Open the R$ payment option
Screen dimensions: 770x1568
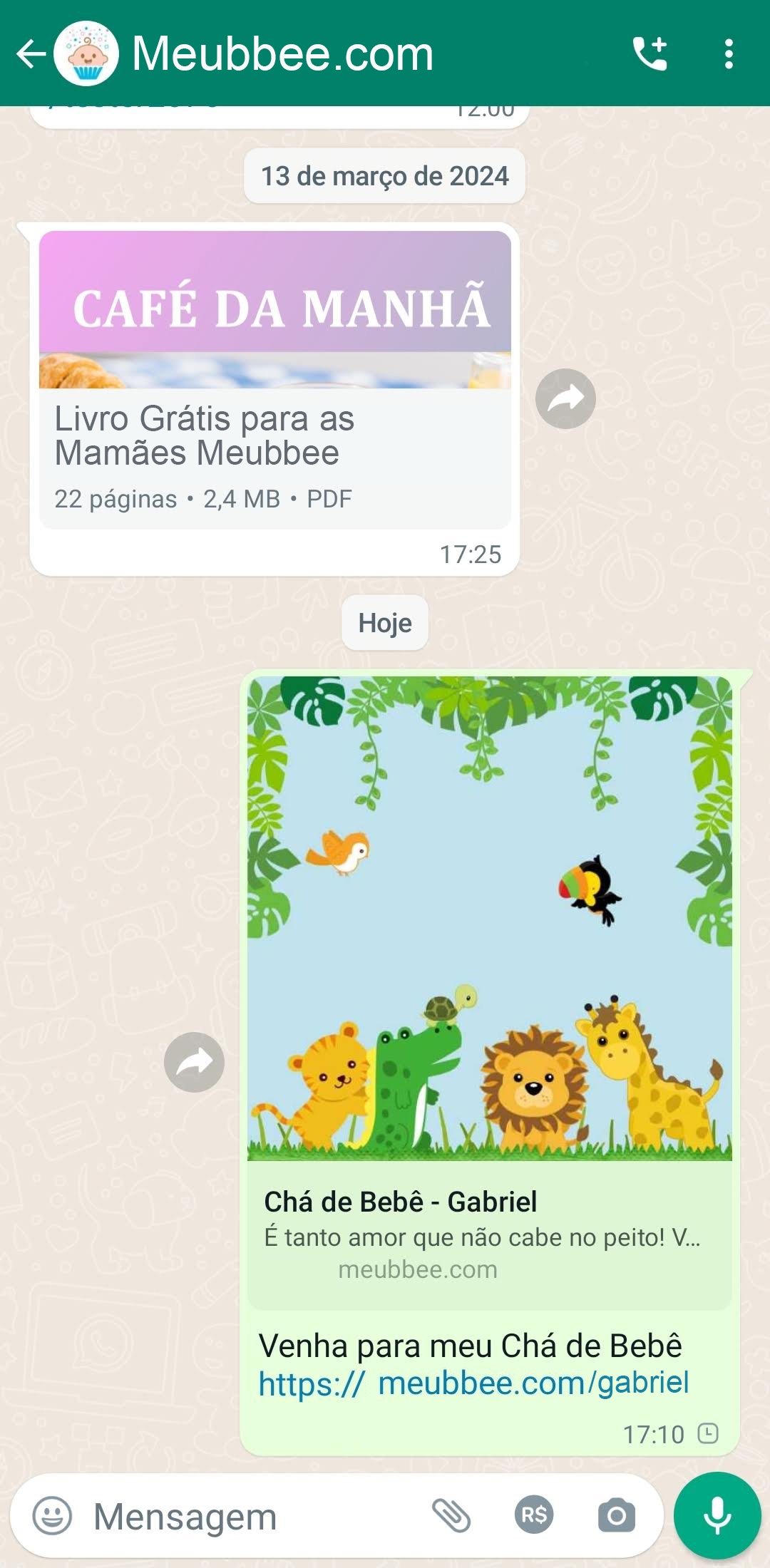534,1515
